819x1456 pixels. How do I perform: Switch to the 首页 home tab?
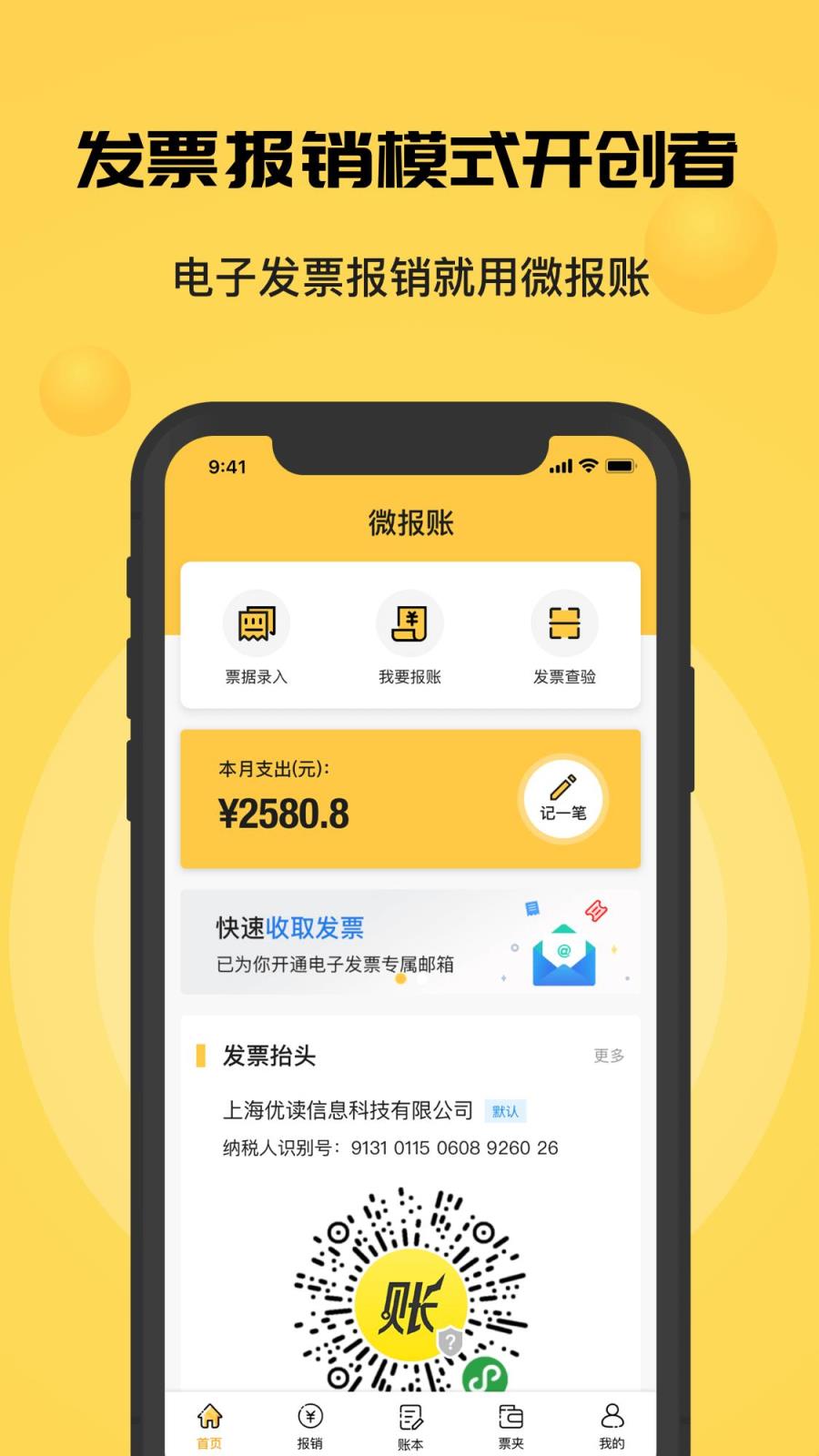coord(208,1416)
